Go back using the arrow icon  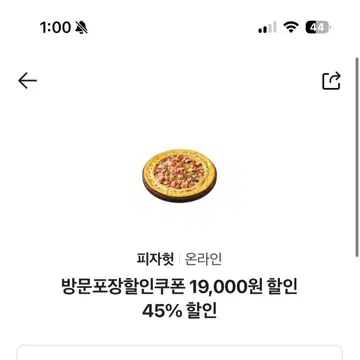[27, 81]
